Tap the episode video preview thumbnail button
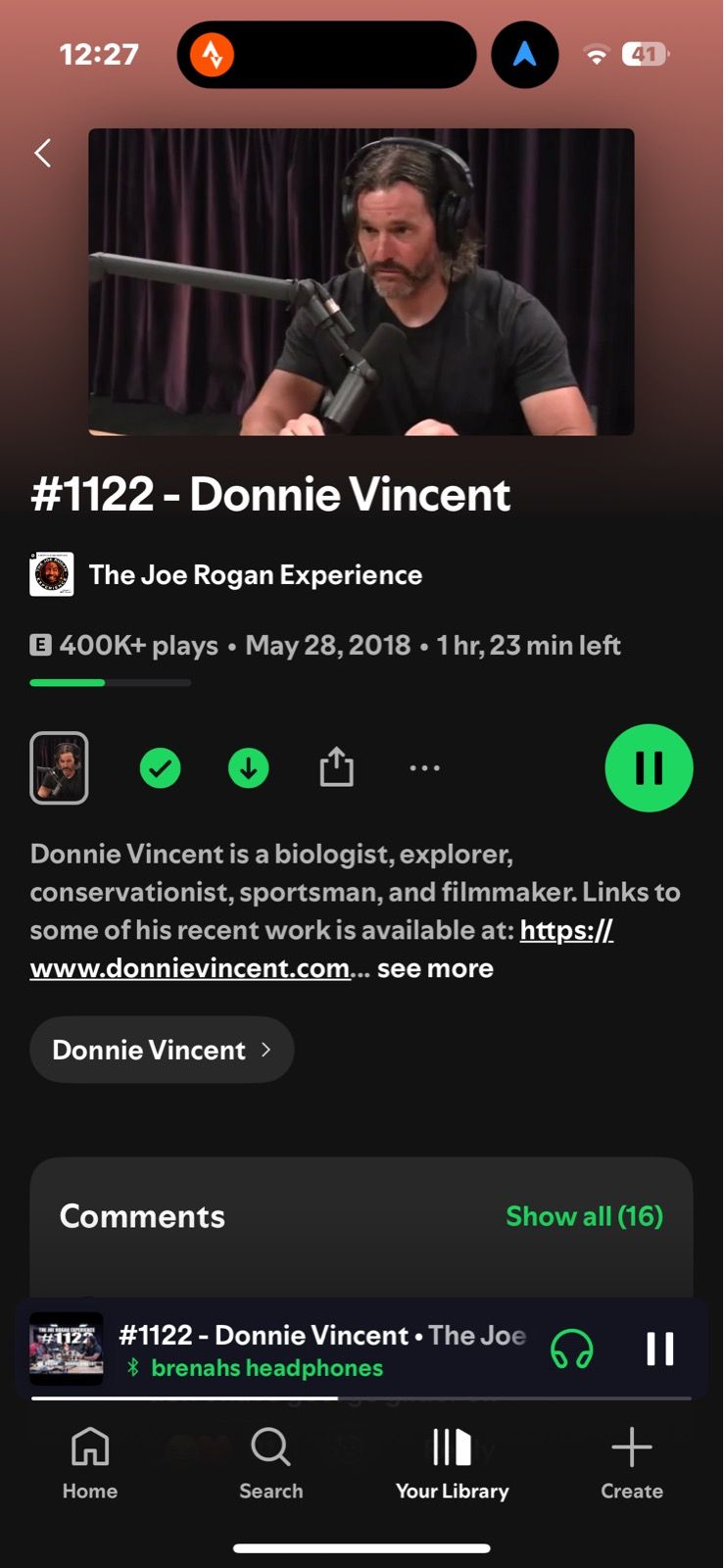This screenshot has width=724, height=1568. 59,768
